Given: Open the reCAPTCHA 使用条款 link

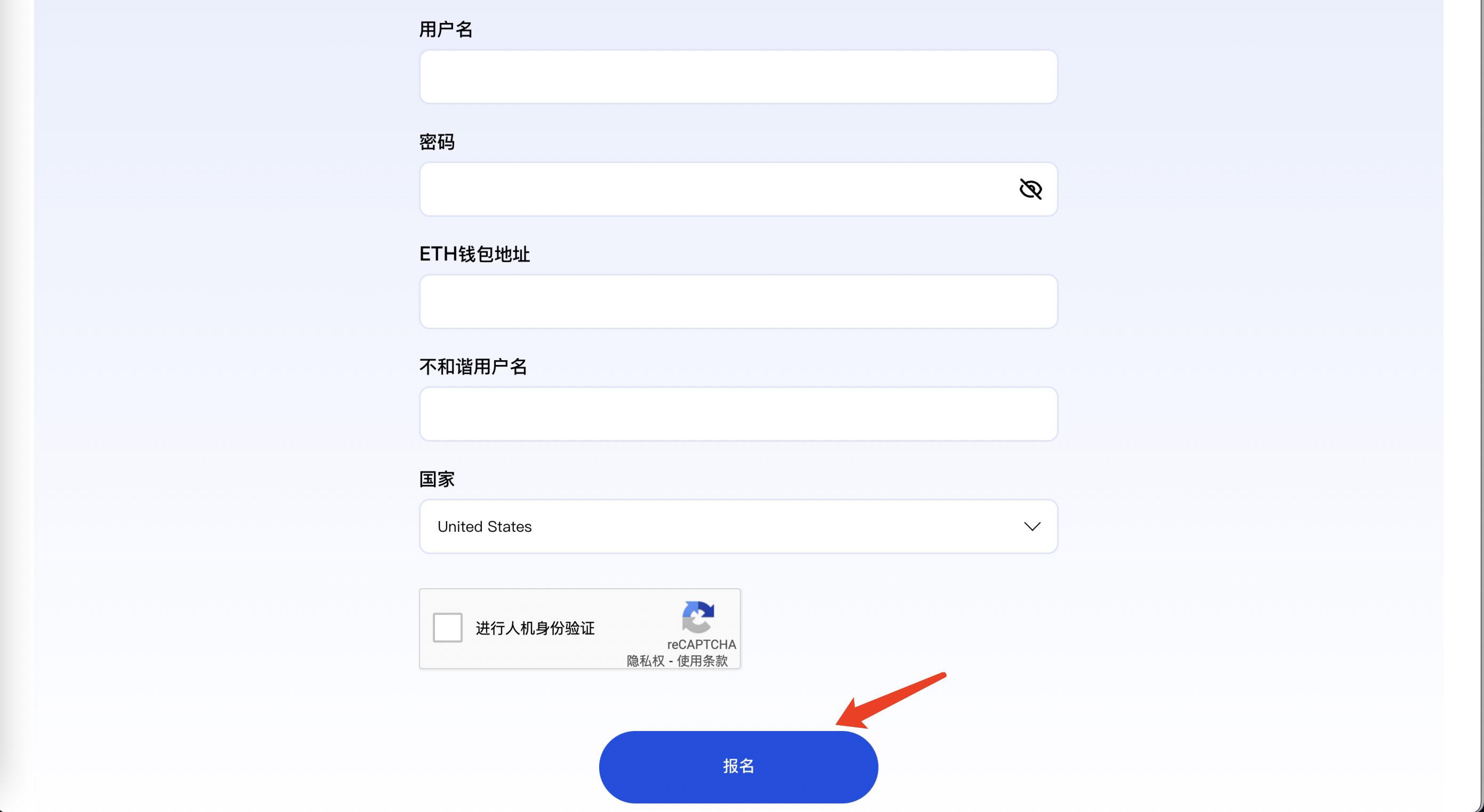Looking at the screenshot, I should (x=702, y=661).
